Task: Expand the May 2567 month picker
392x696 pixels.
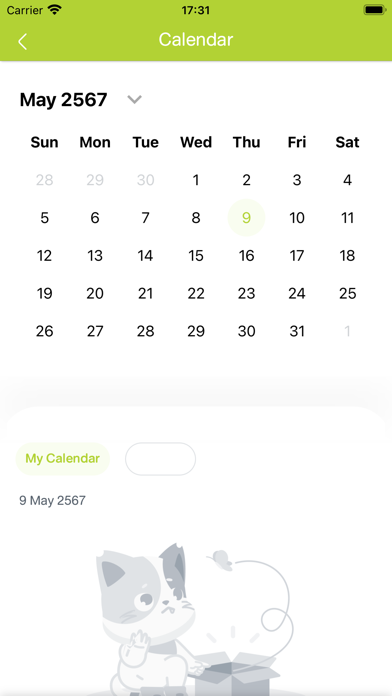Action: tap(134, 99)
